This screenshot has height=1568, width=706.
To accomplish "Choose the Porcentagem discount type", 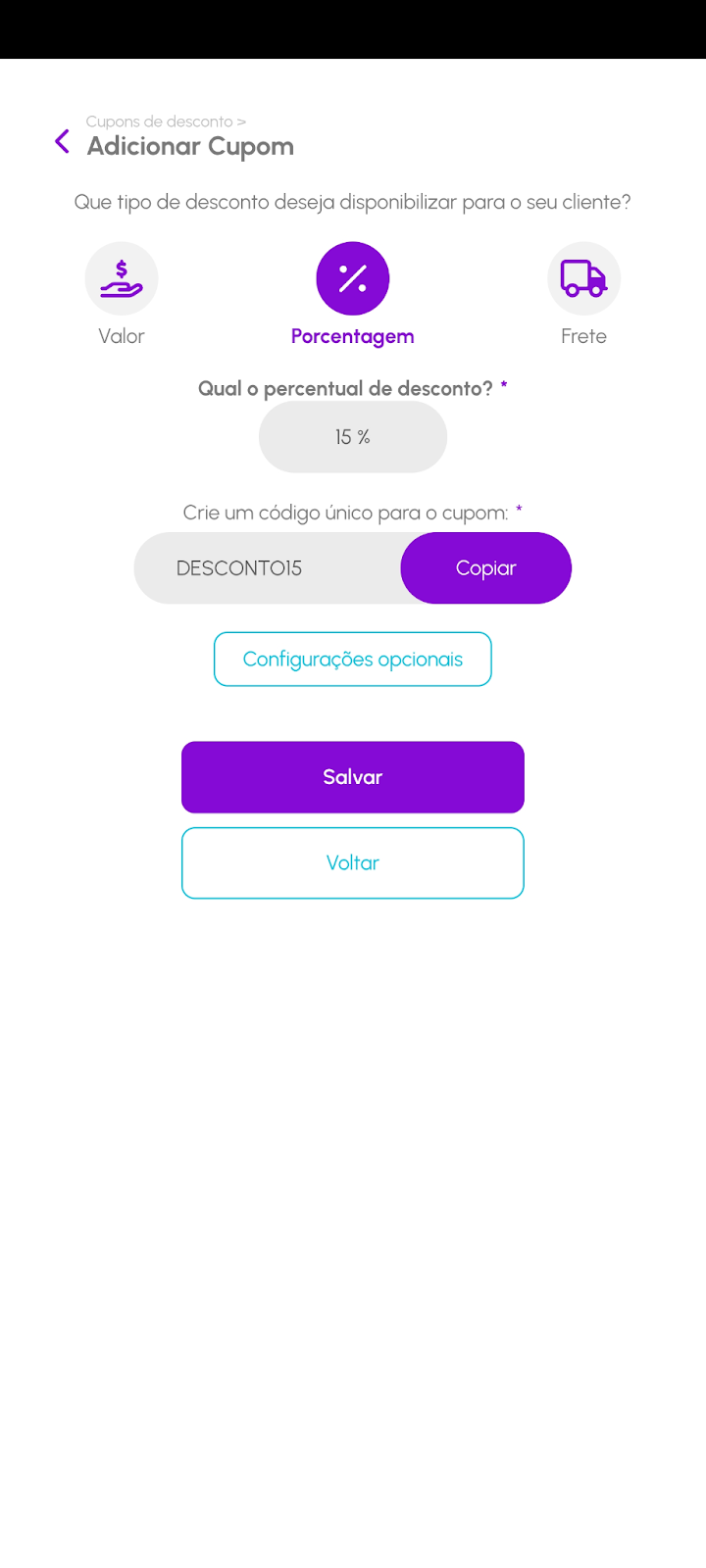I will point(352,279).
